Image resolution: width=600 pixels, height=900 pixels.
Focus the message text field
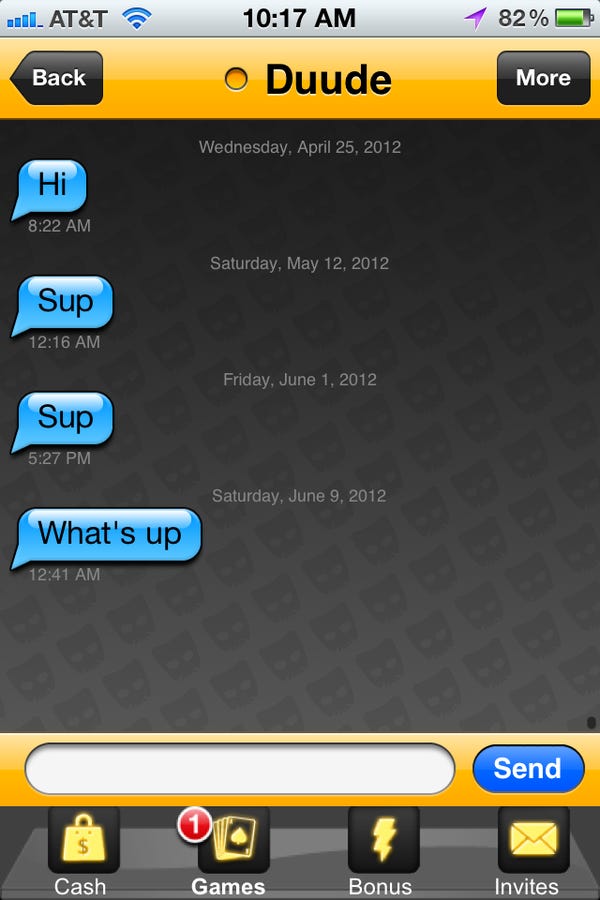(240, 769)
